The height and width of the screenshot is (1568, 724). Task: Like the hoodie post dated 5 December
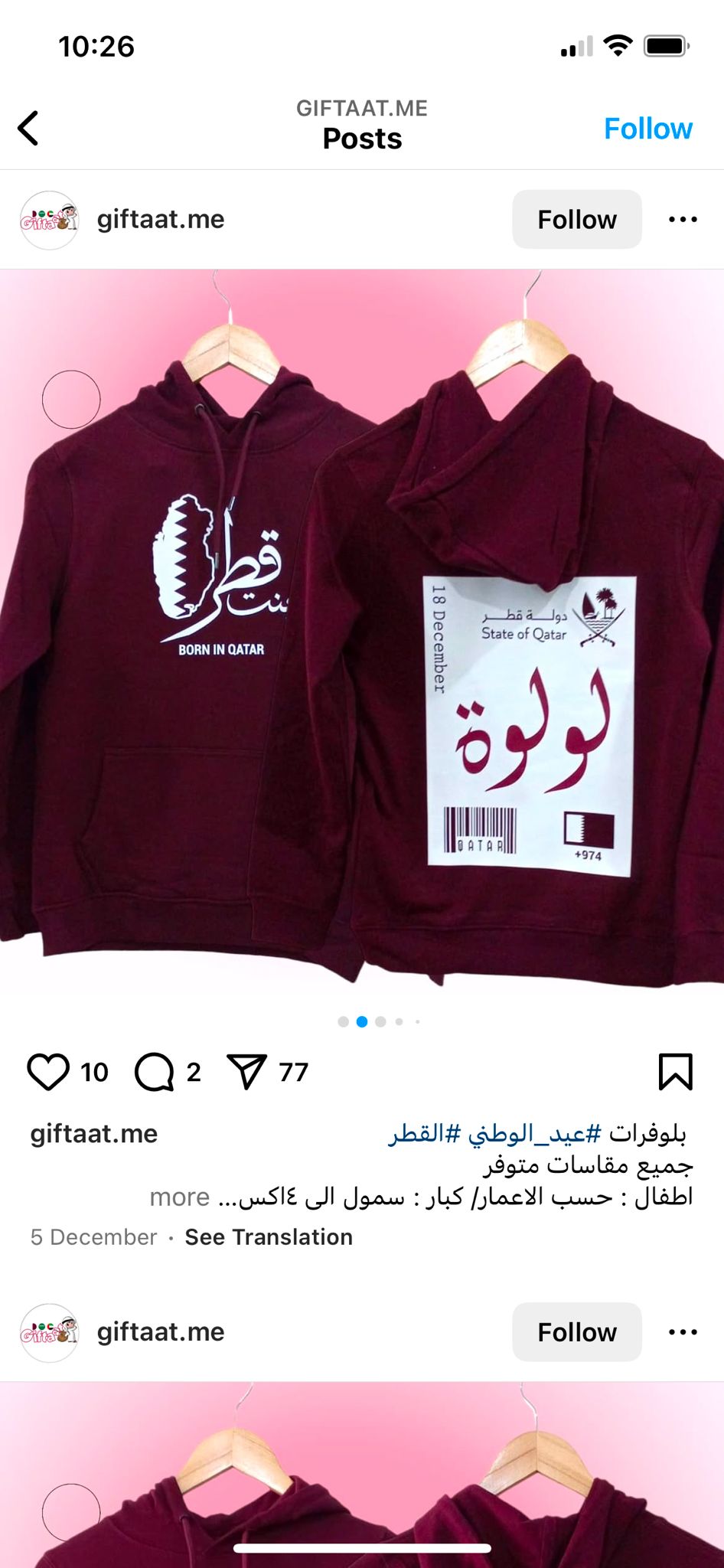tap(48, 1072)
